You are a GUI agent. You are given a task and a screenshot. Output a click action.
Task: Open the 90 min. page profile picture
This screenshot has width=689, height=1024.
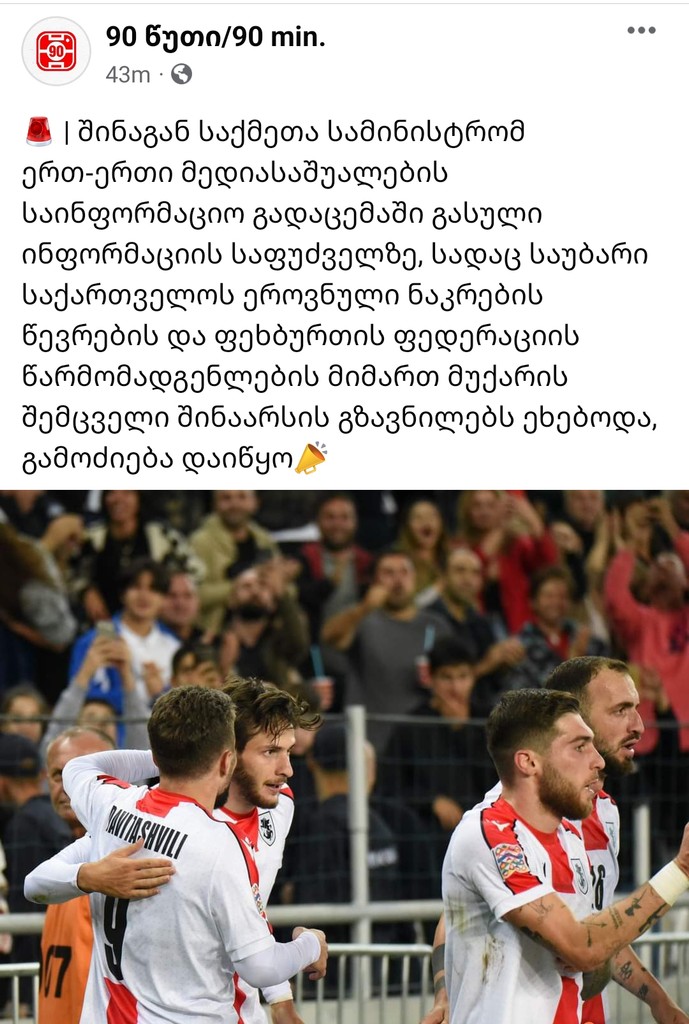tap(56, 51)
